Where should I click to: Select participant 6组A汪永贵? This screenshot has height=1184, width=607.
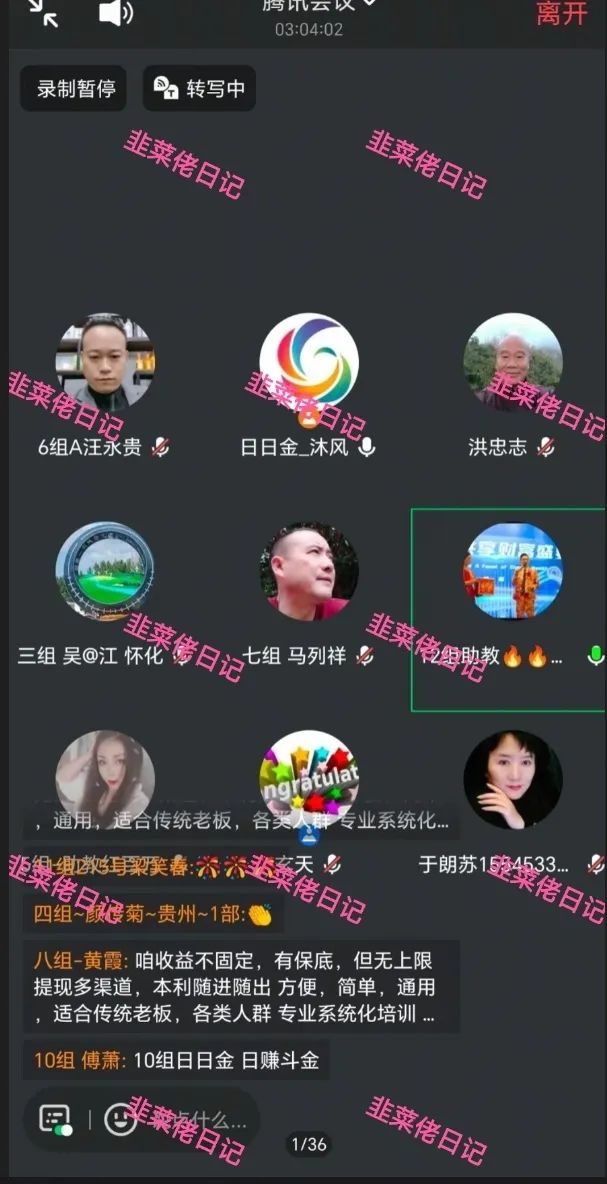104,363
